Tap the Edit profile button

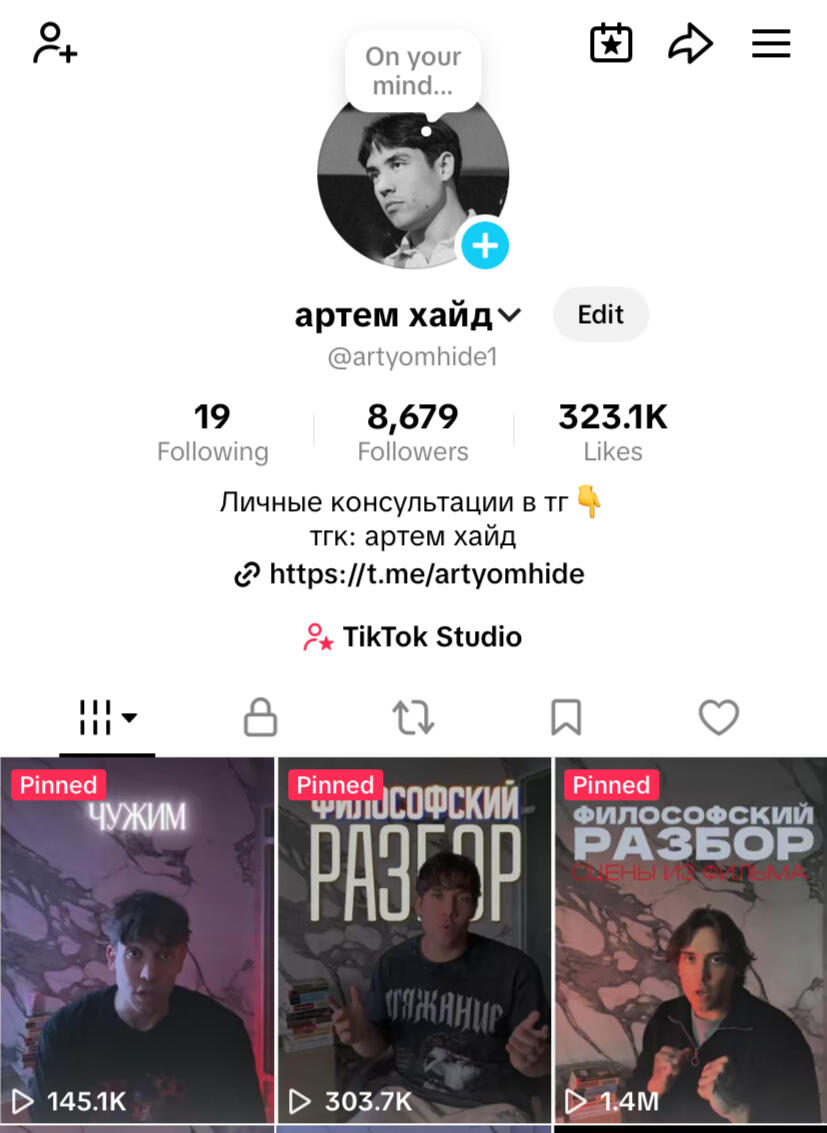coord(600,315)
